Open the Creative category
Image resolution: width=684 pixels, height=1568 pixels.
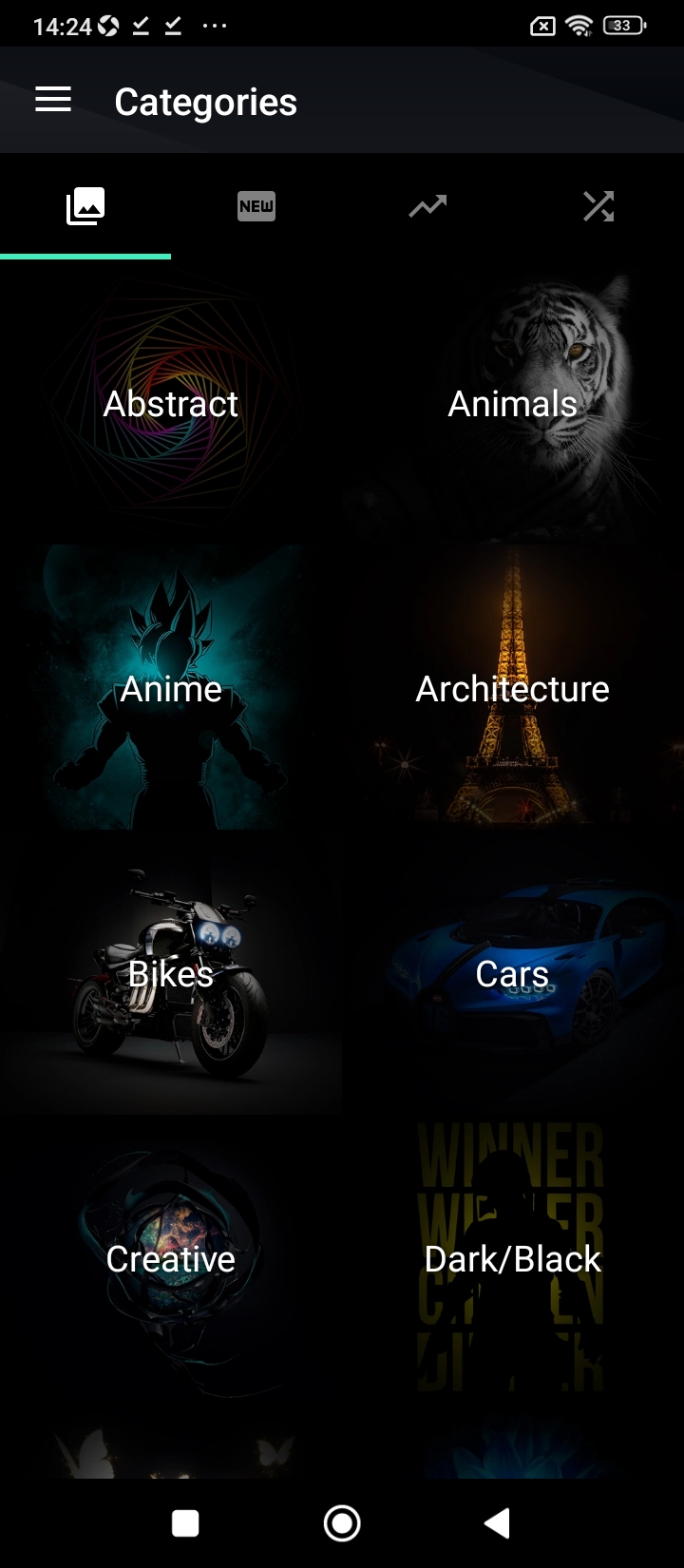pos(171,1258)
